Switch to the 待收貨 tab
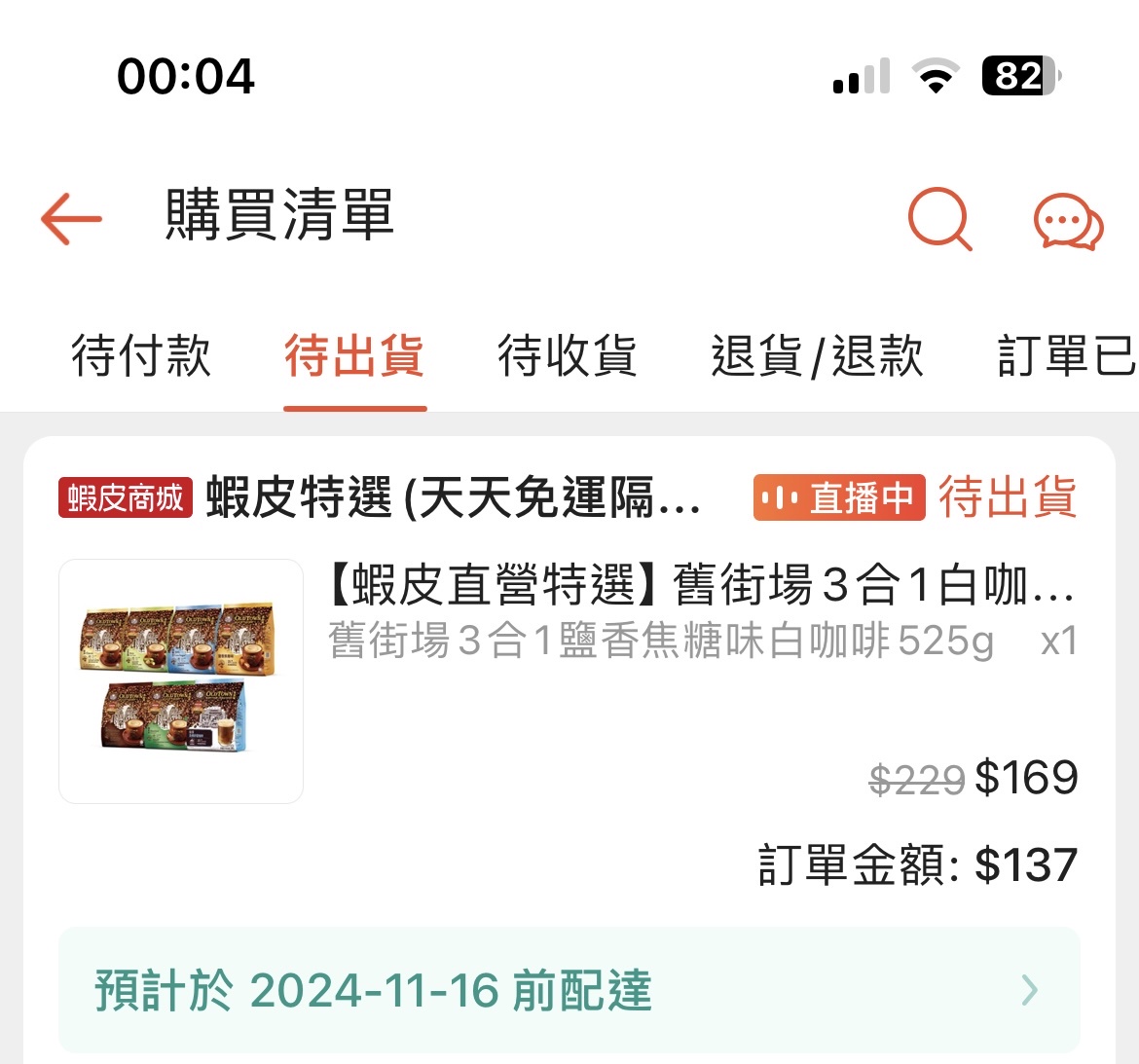The height and width of the screenshot is (1064, 1139). (x=568, y=355)
